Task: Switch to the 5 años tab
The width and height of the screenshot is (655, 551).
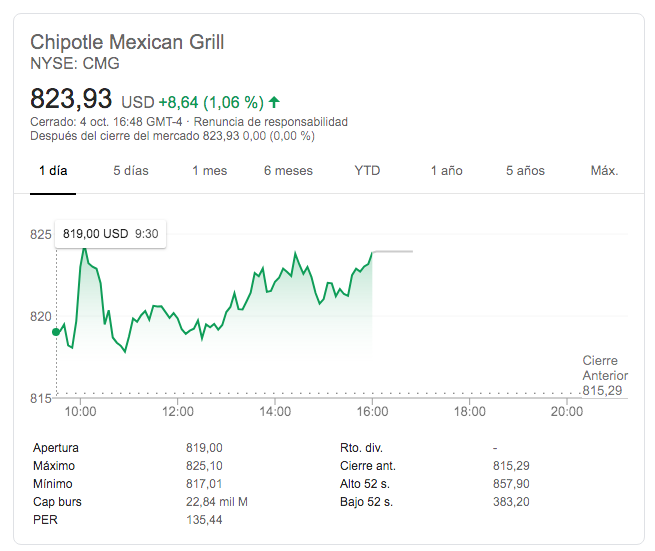Action: [525, 171]
